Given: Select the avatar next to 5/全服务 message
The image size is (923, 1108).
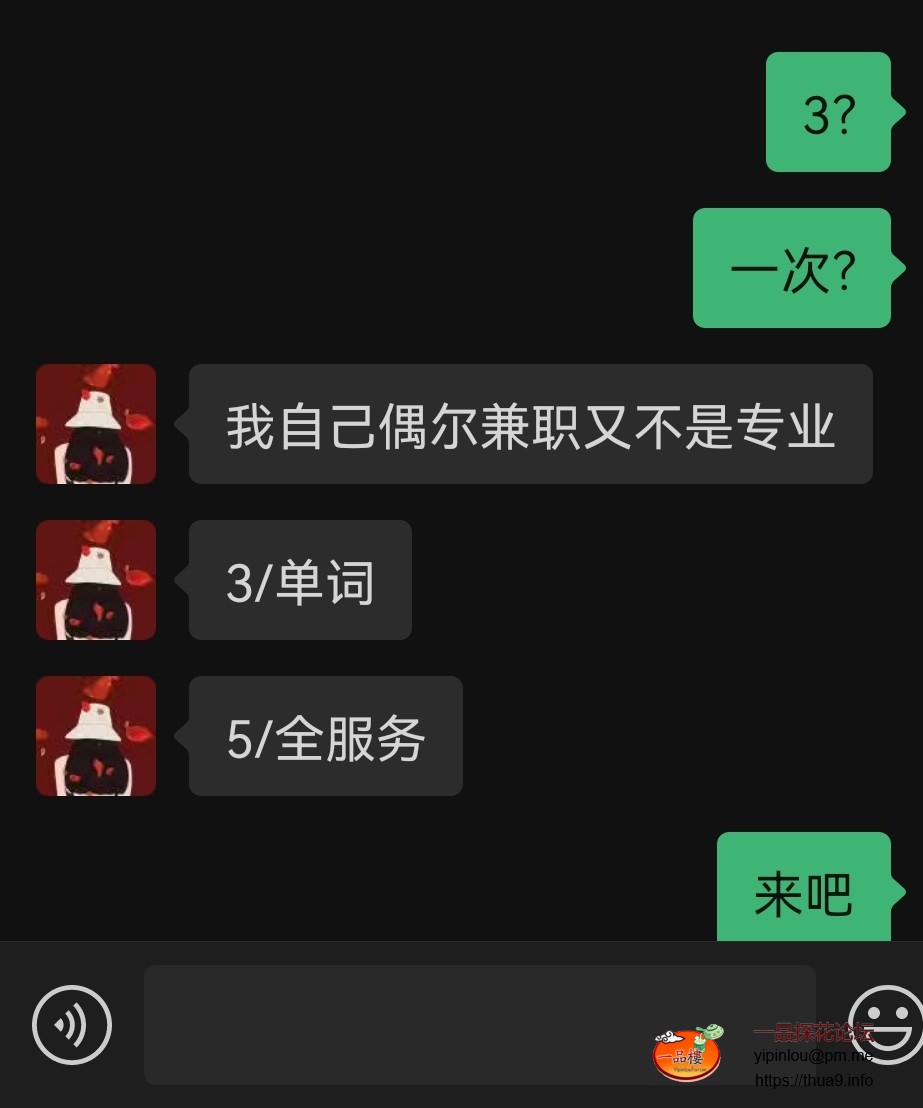Looking at the screenshot, I should (95, 736).
